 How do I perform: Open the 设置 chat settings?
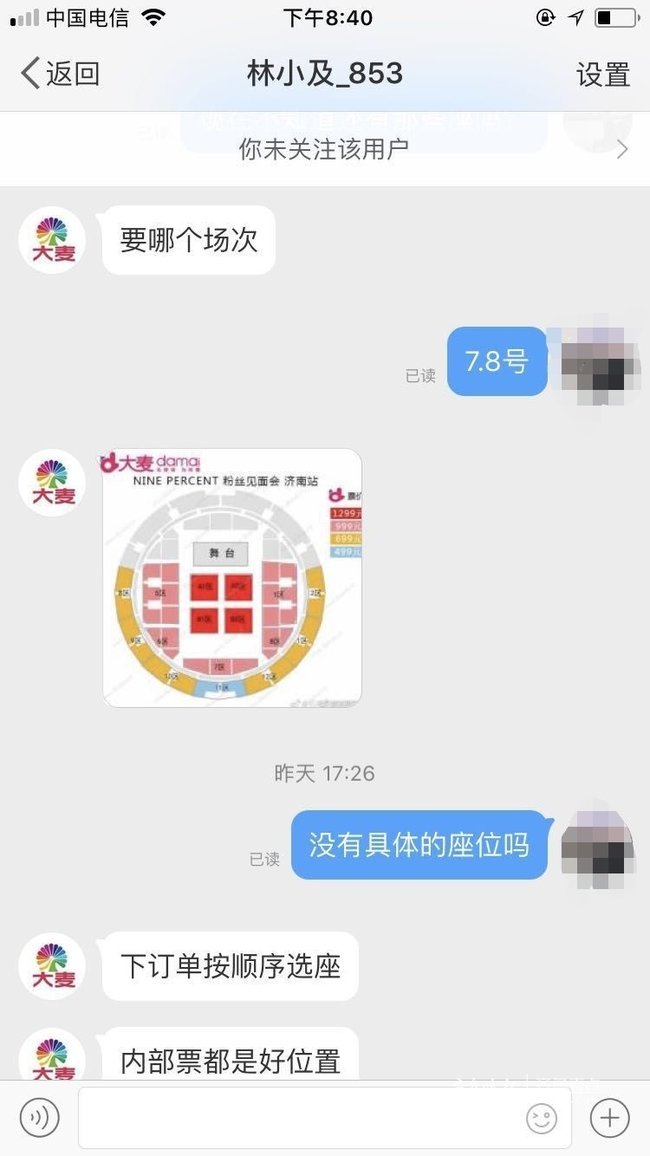[602, 74]
